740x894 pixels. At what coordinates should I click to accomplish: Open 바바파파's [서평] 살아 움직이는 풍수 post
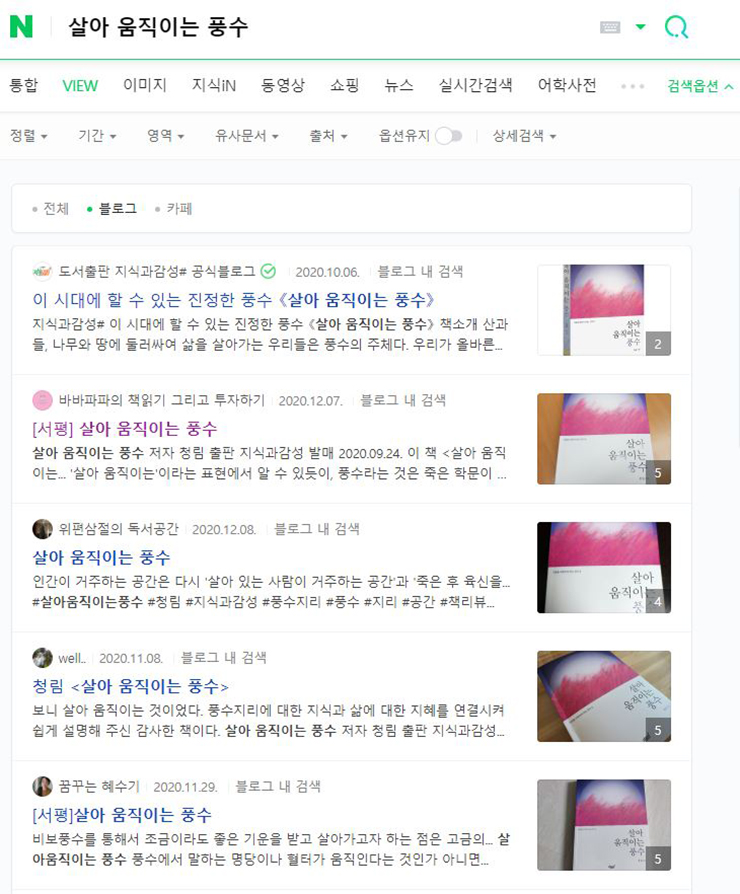tap(125, 429)
